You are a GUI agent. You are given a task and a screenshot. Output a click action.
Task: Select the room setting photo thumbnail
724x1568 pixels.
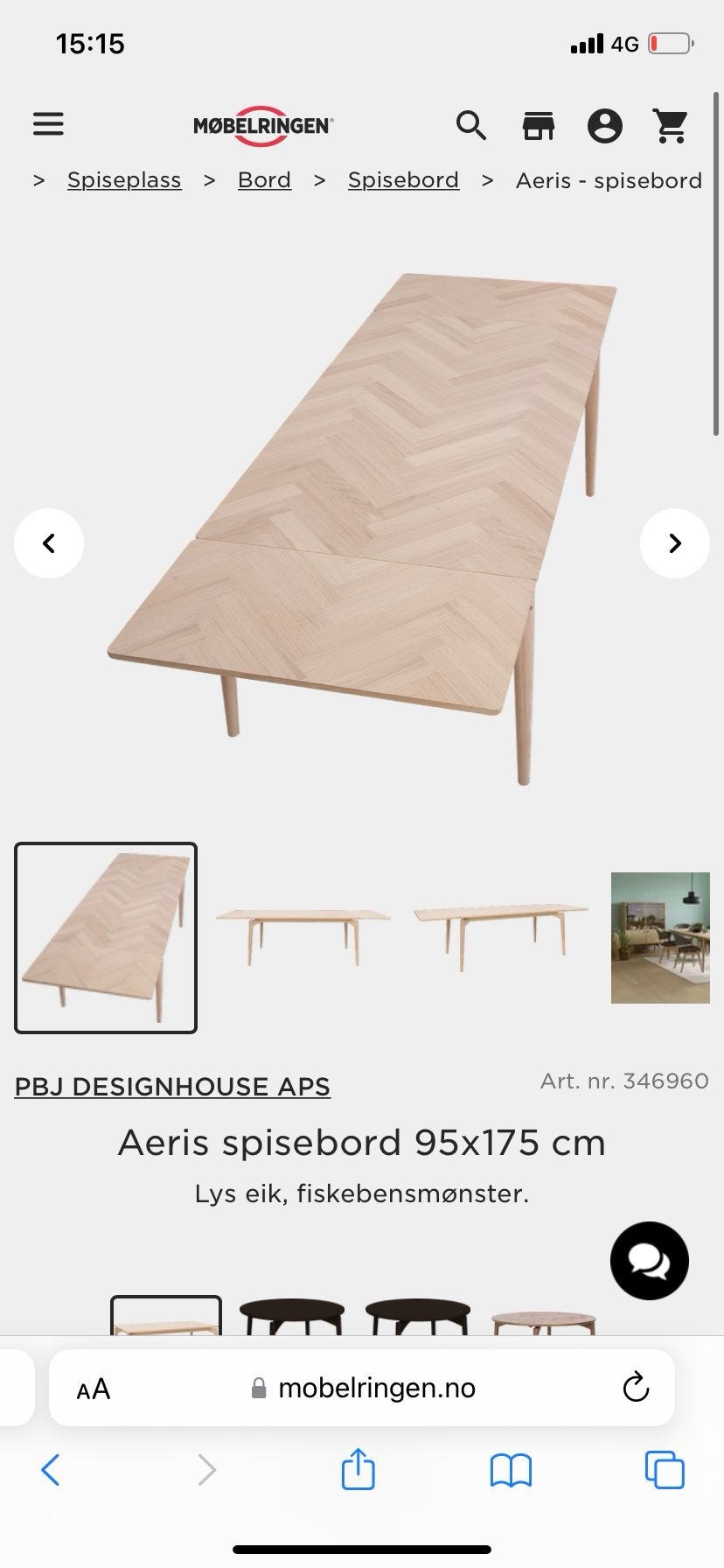pyautogui.click(x=660, y=937)
